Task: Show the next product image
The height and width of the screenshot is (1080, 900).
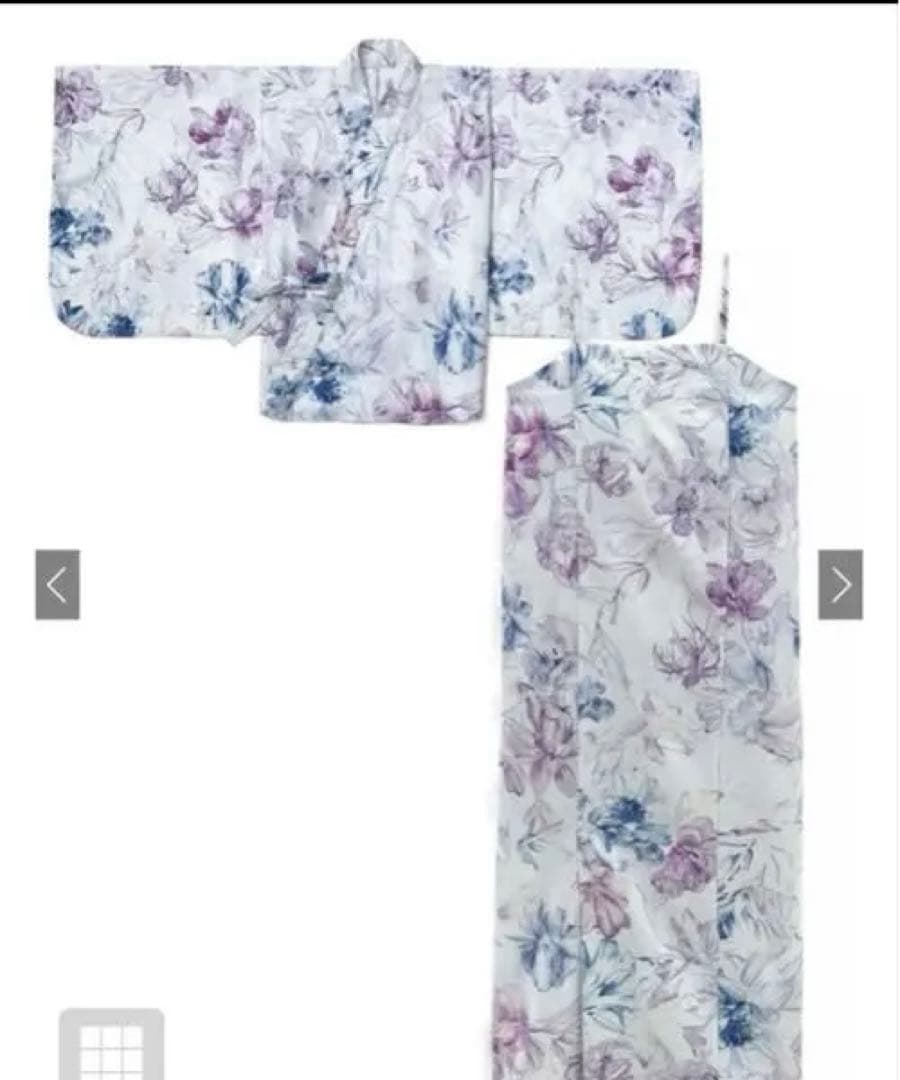Action: click(840, 585)
